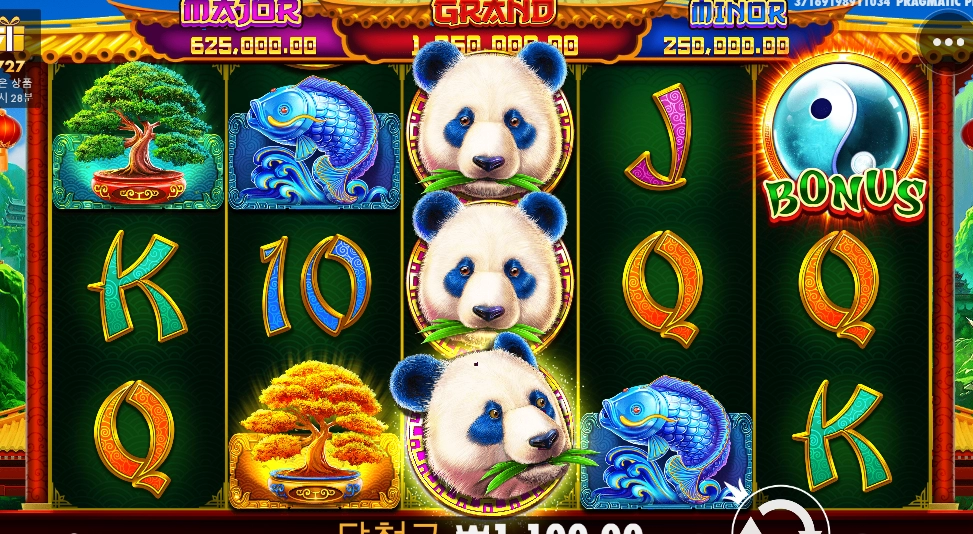Tap the circular spin button

(780, 517)
